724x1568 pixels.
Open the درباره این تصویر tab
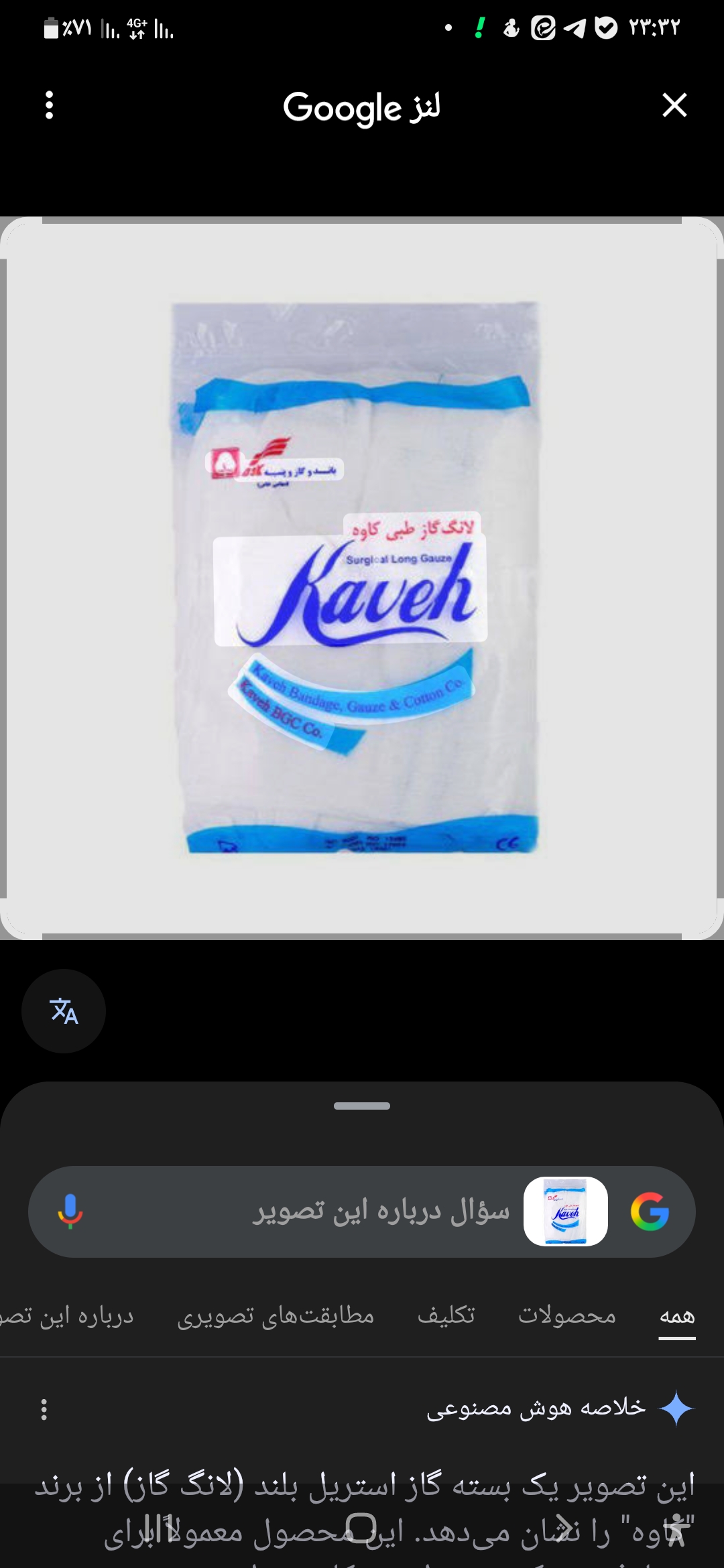pyautogui.click(x=67, y=1316)
